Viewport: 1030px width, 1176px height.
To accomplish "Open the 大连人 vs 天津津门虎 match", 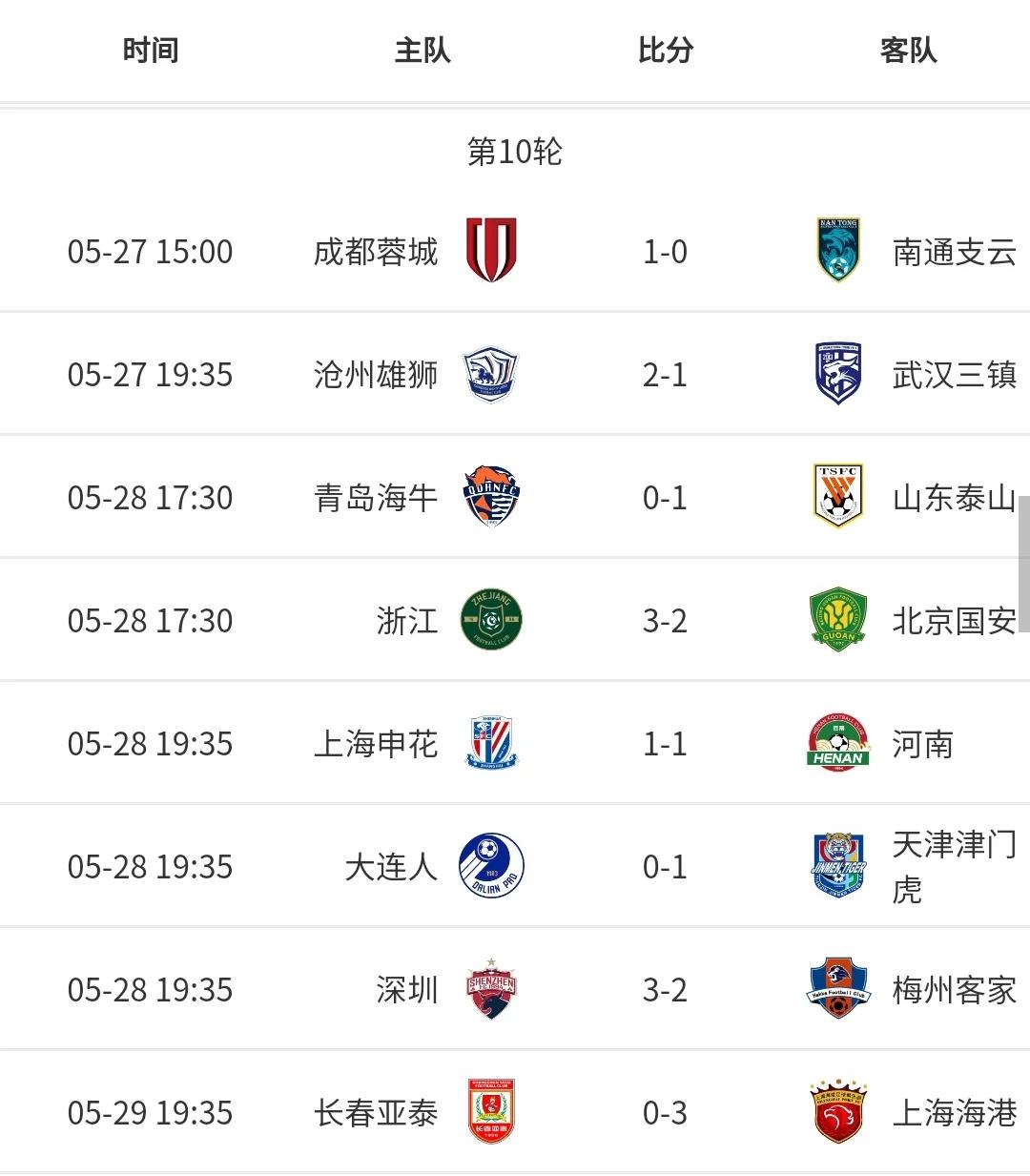I will click(x=665, y=867).
